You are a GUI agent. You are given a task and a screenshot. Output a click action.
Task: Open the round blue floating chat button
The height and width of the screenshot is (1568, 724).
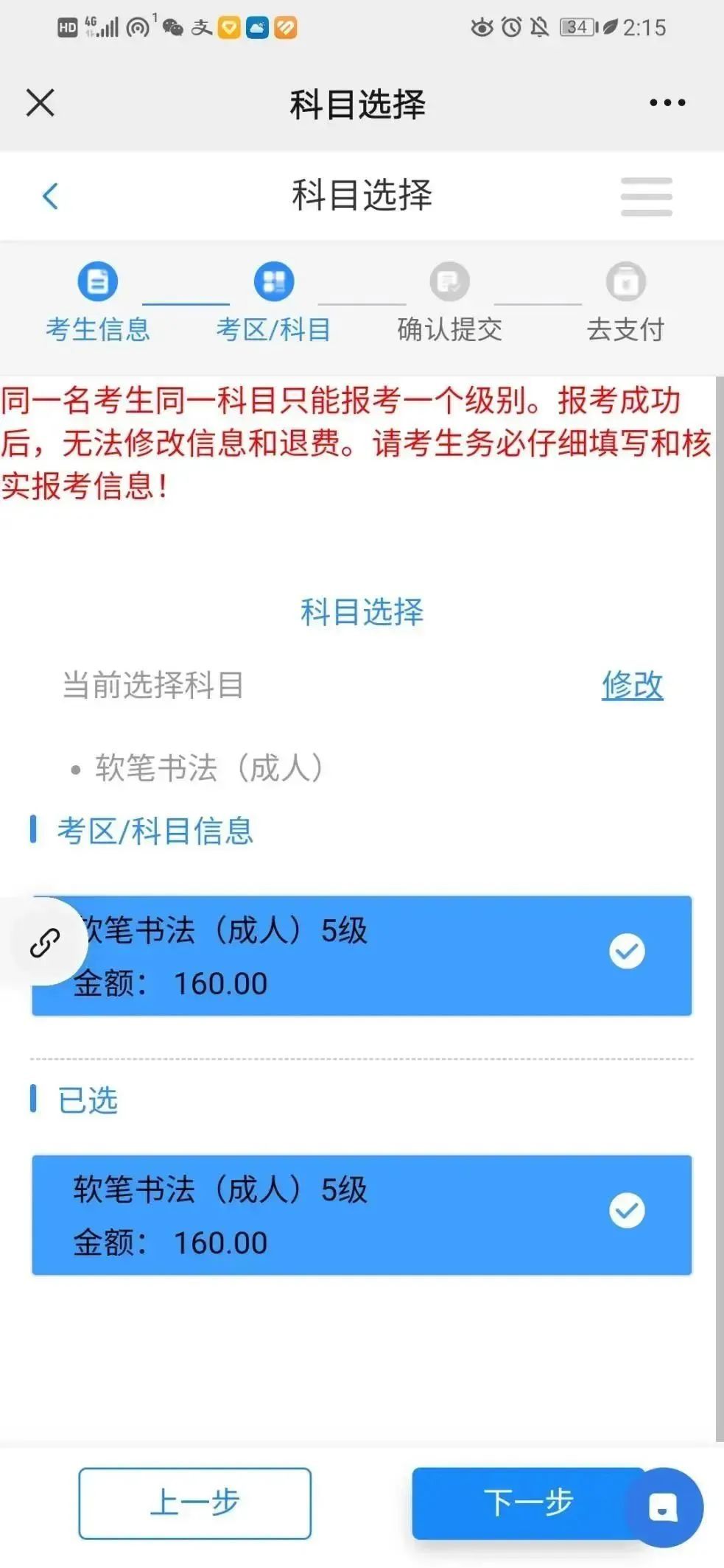click(664, 1507)
